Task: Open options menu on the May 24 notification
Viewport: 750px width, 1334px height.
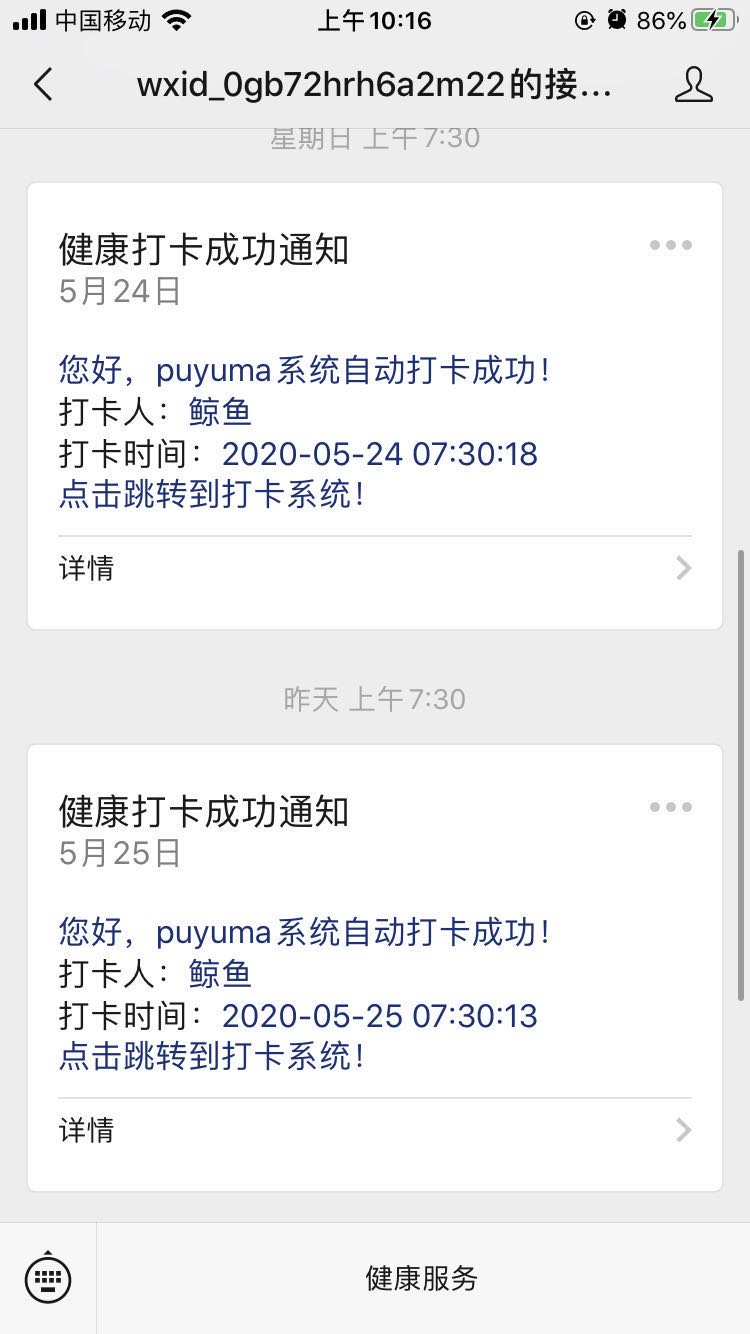Action: (x=670, y=244)
